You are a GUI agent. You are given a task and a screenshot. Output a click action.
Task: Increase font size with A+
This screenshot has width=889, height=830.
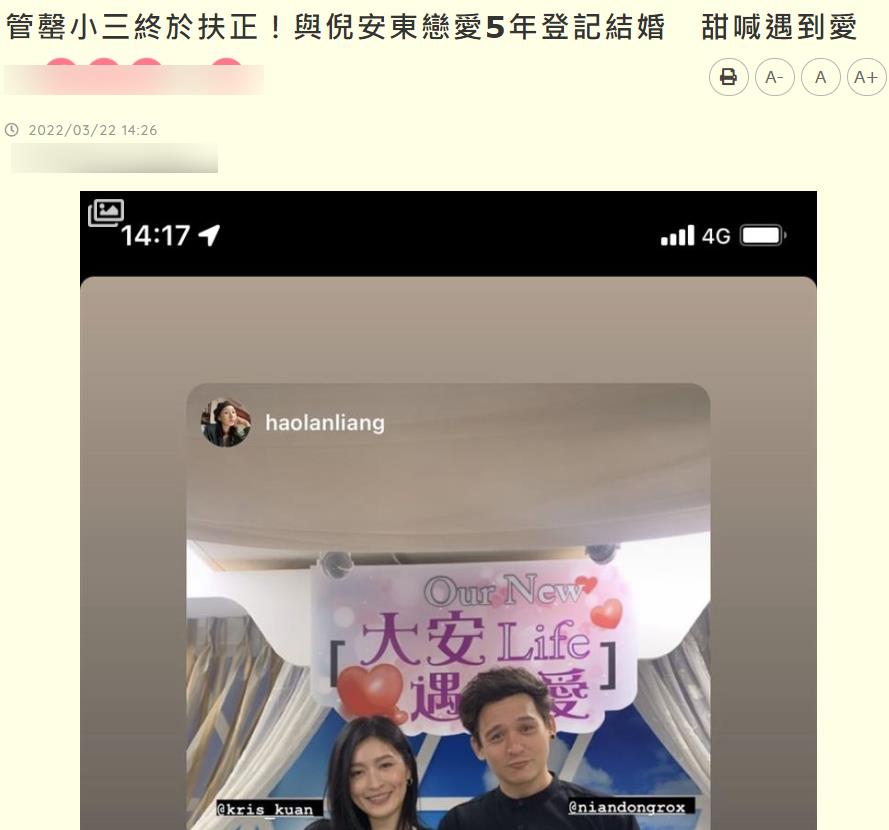click(x=866, y=77)
